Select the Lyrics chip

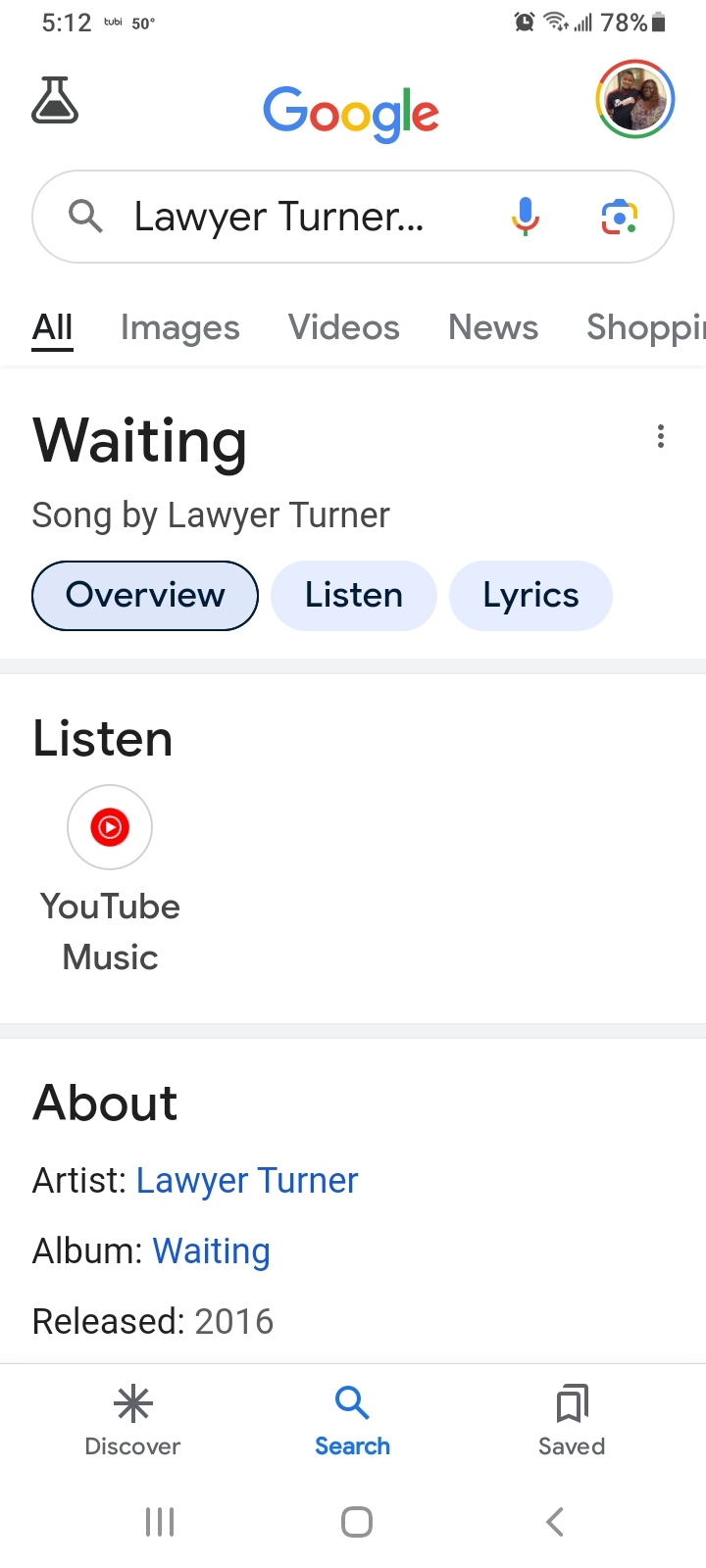pyautogui.click(x=530, y=595)
